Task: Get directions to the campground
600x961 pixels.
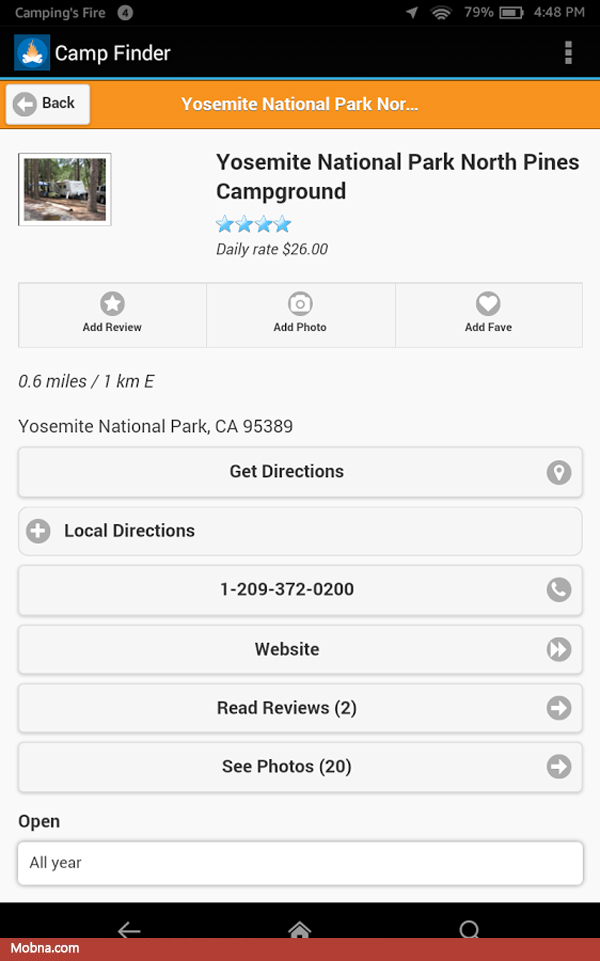Action: 300,472
